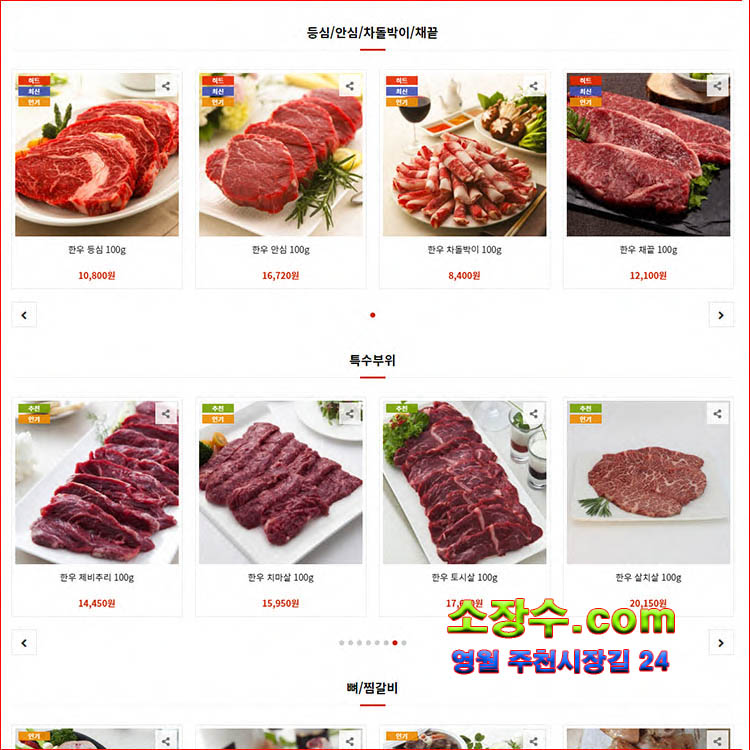Share the 한우 차돌박이 100g item
The width and height of the screenshot is (750, 750).
click(x=534, y=86)
